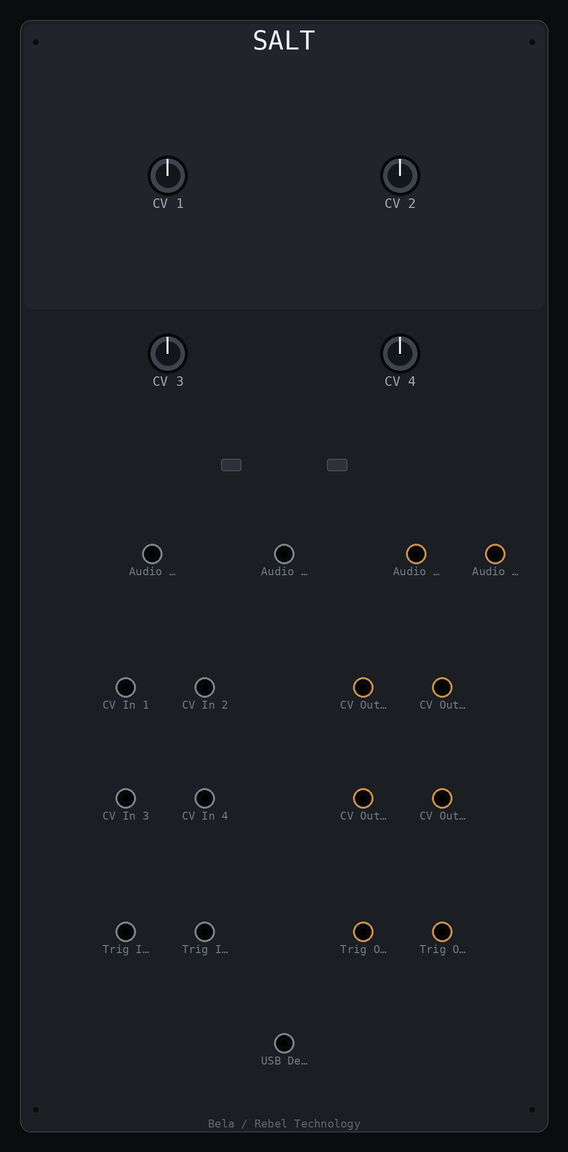568x1152 pixels.
Task: Tap the CV 4 knob
Action: (400, 353)
